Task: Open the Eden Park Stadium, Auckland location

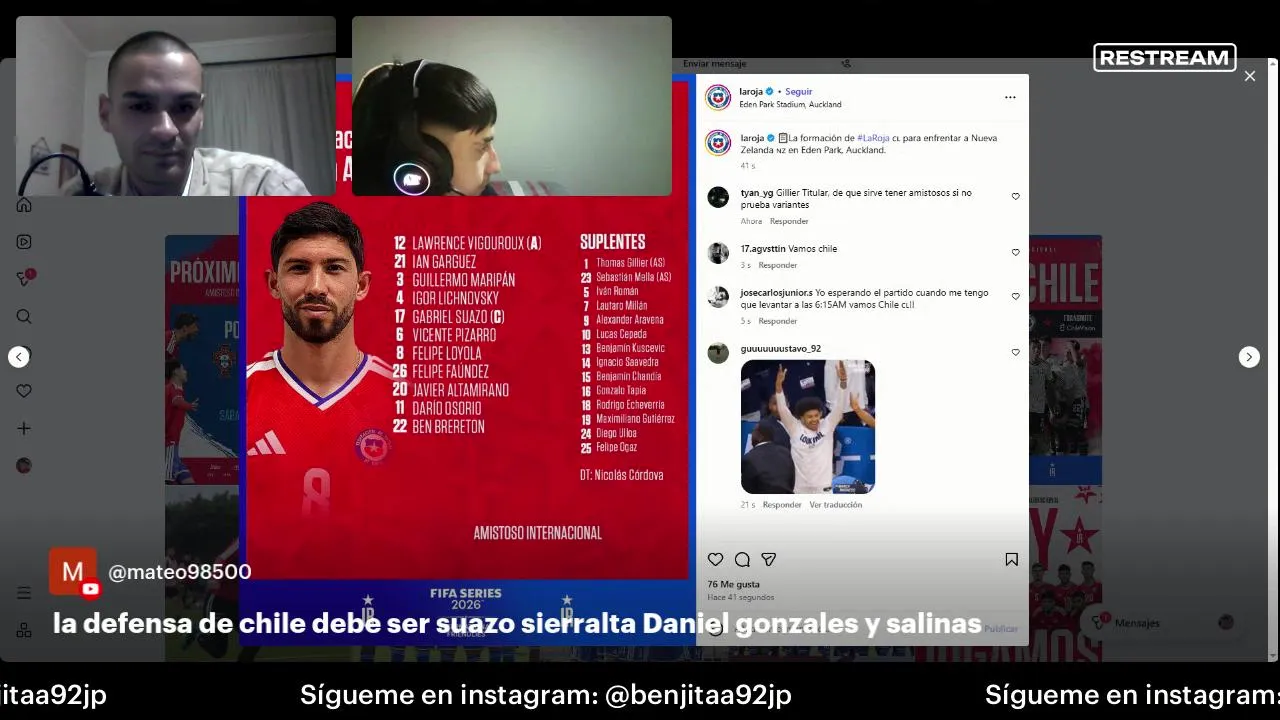Action: point(790,104)
